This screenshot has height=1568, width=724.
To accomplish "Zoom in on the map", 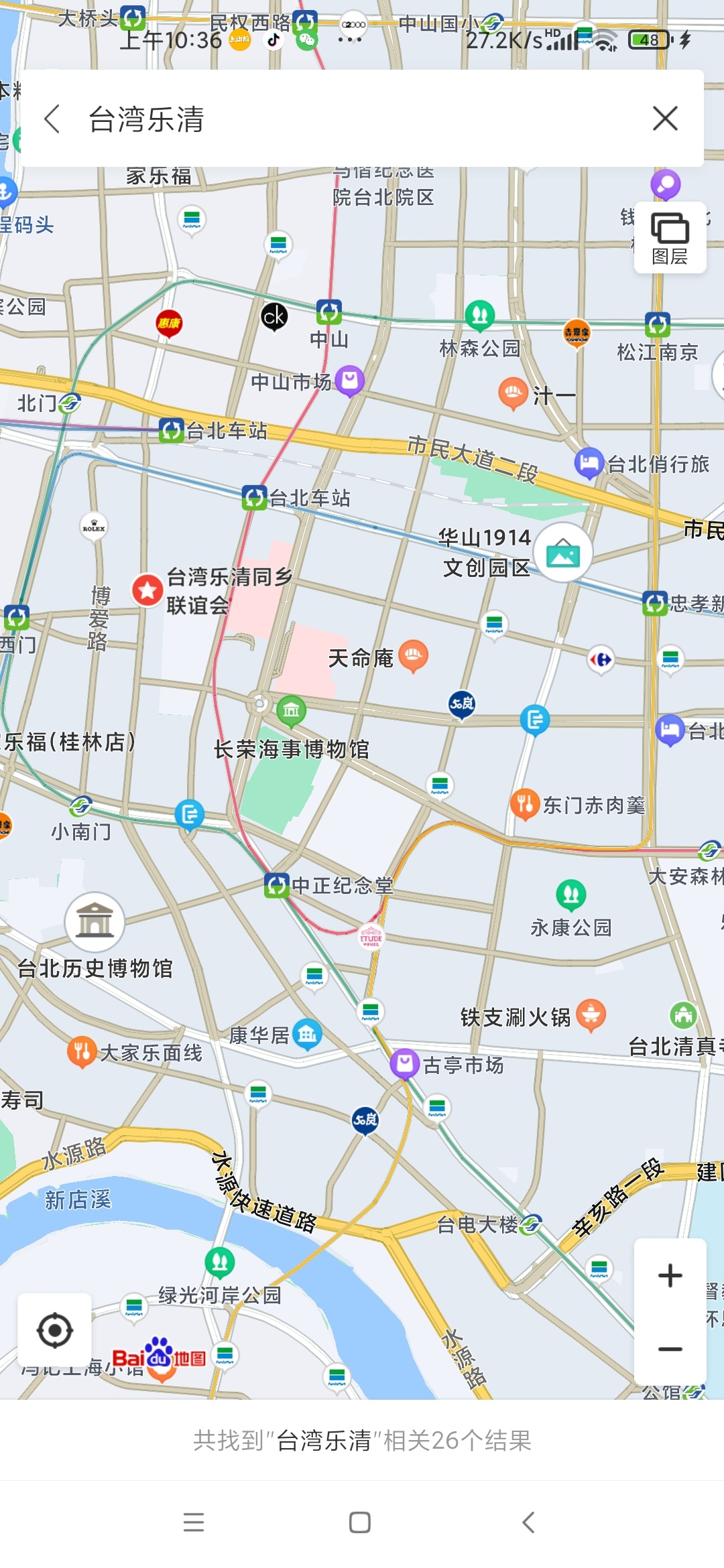I will pos(670,1275).
